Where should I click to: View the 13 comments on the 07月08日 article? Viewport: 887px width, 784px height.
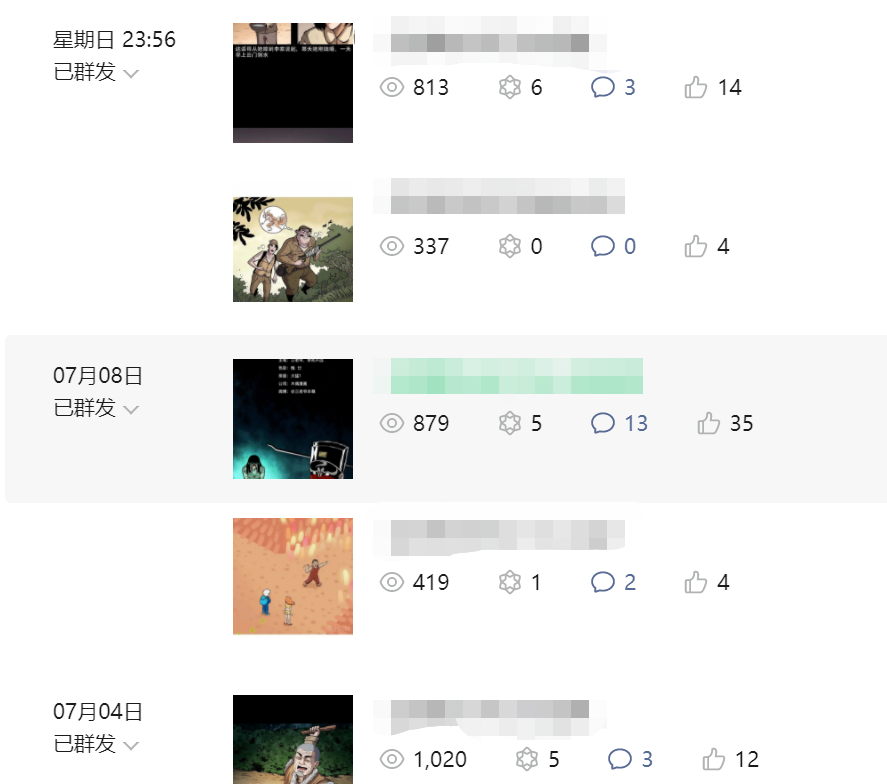pyautogui.click(x=619, y=424)
